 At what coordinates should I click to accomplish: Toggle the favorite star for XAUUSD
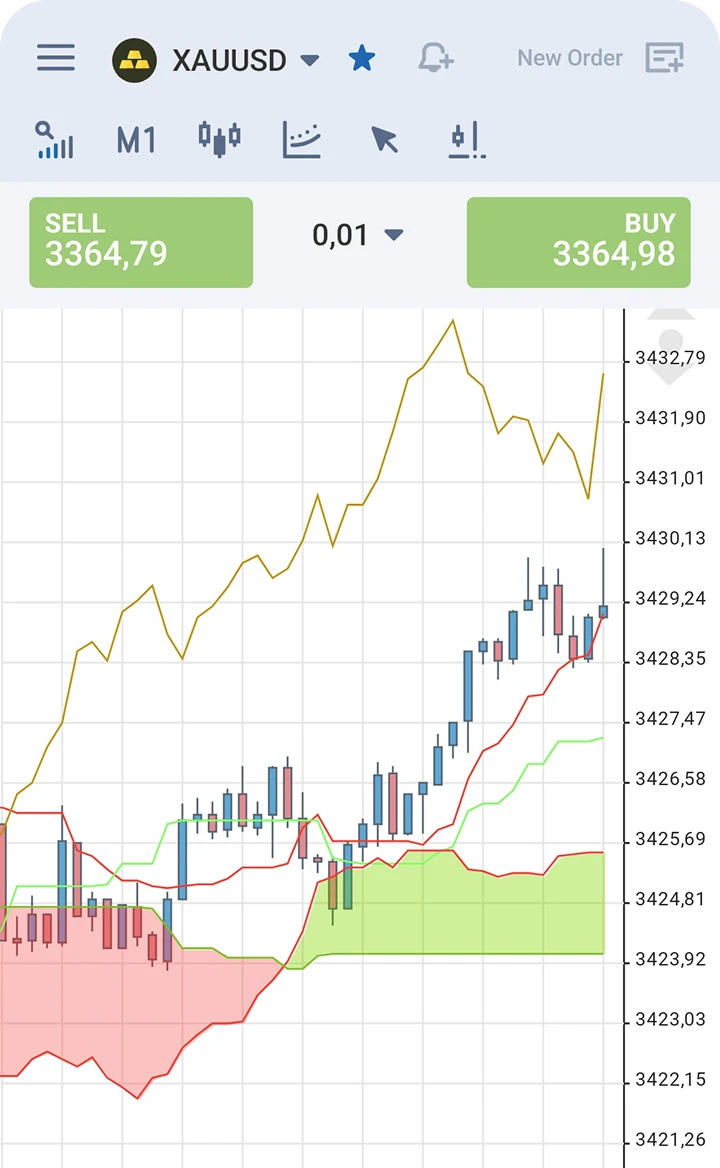point(361,59)
